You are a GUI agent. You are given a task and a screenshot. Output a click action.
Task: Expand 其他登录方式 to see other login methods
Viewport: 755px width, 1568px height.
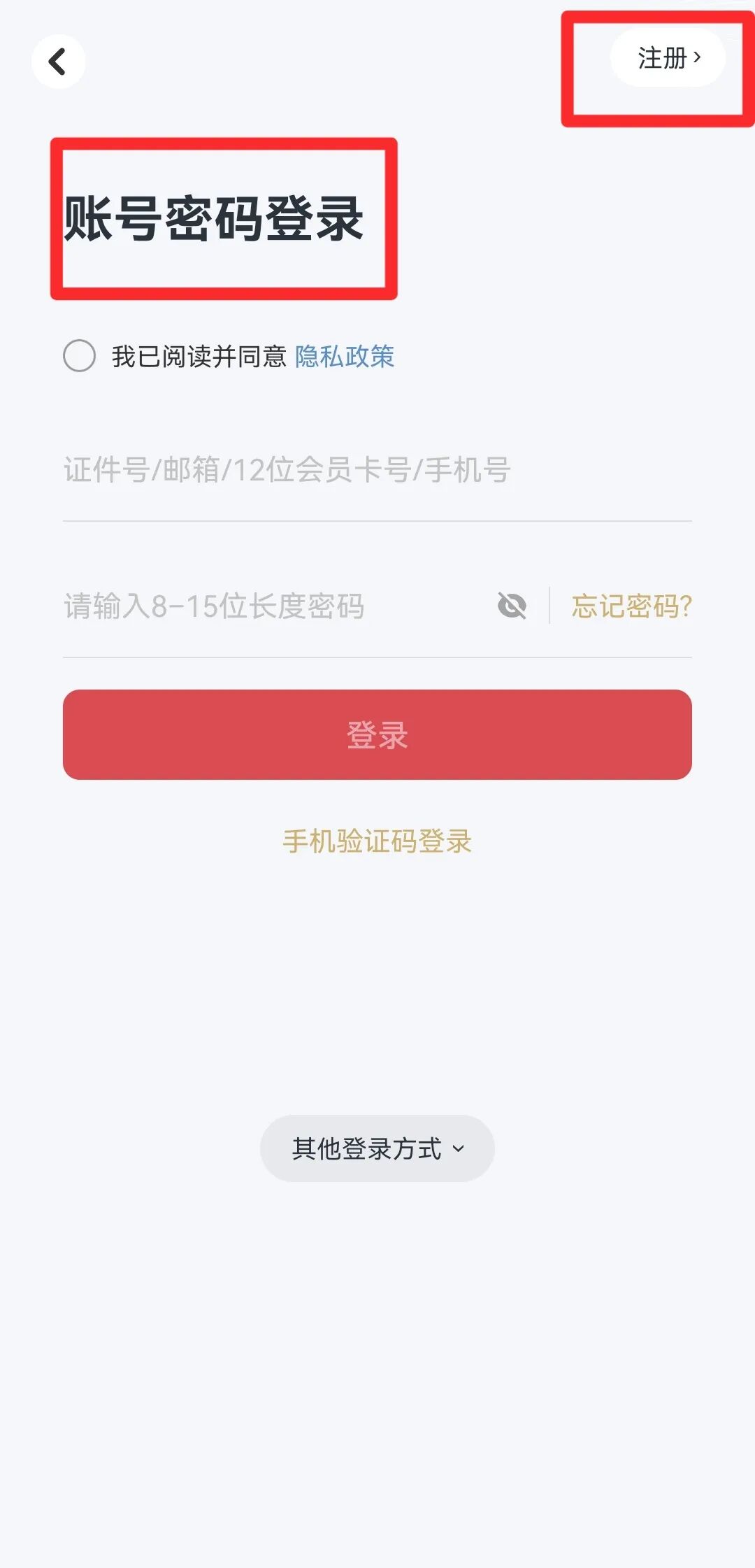tap(376, 1148)
